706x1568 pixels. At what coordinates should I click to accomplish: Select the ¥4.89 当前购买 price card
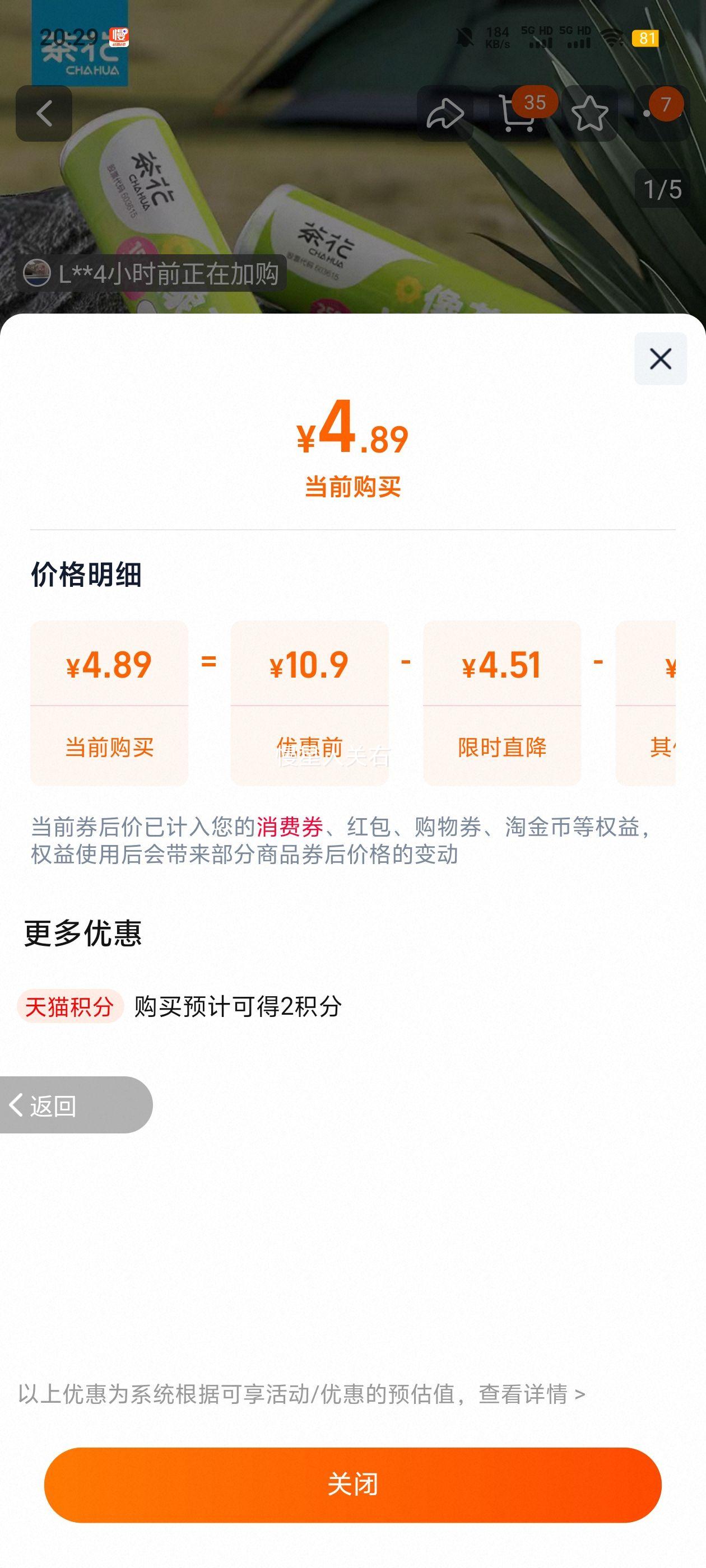tap(111, 700)
